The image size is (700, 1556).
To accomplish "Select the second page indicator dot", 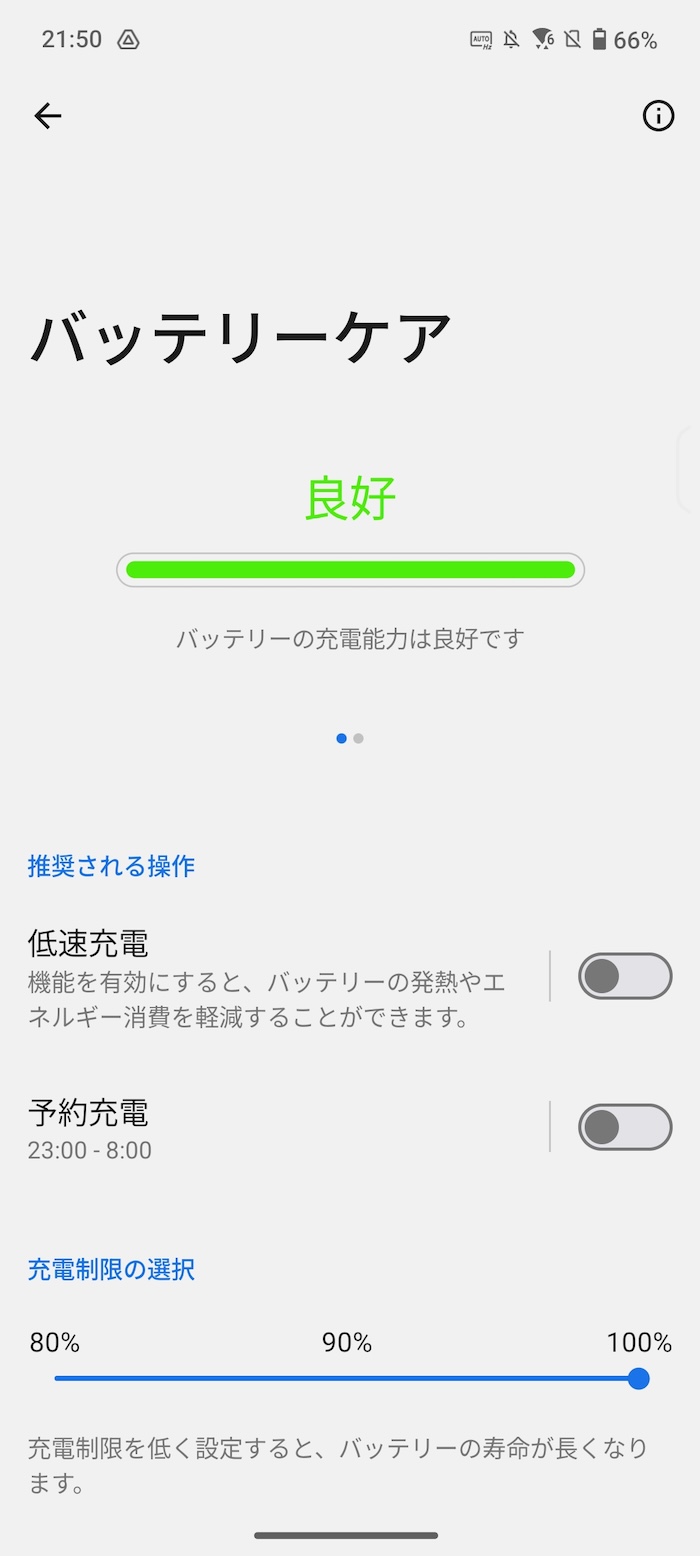I will tap(358, 738).
